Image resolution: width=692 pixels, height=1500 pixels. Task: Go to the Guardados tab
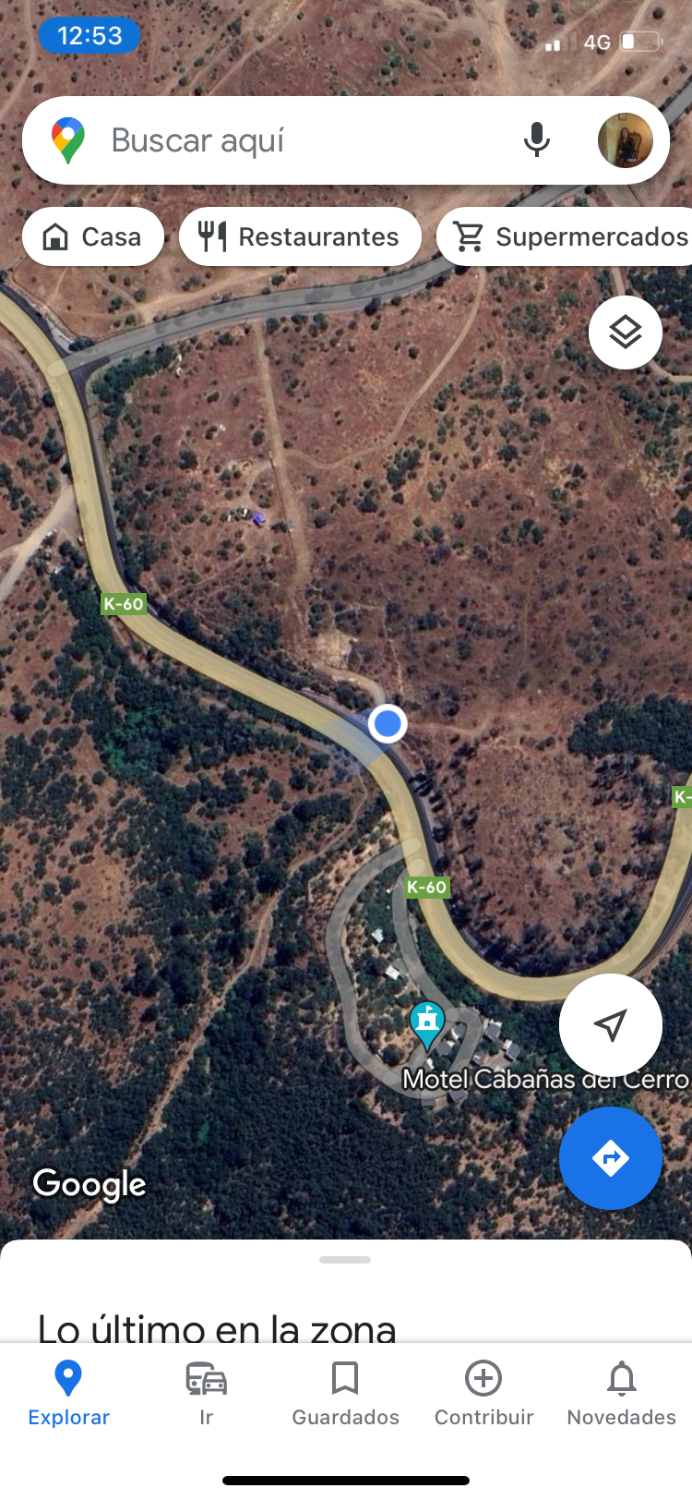345,1392
